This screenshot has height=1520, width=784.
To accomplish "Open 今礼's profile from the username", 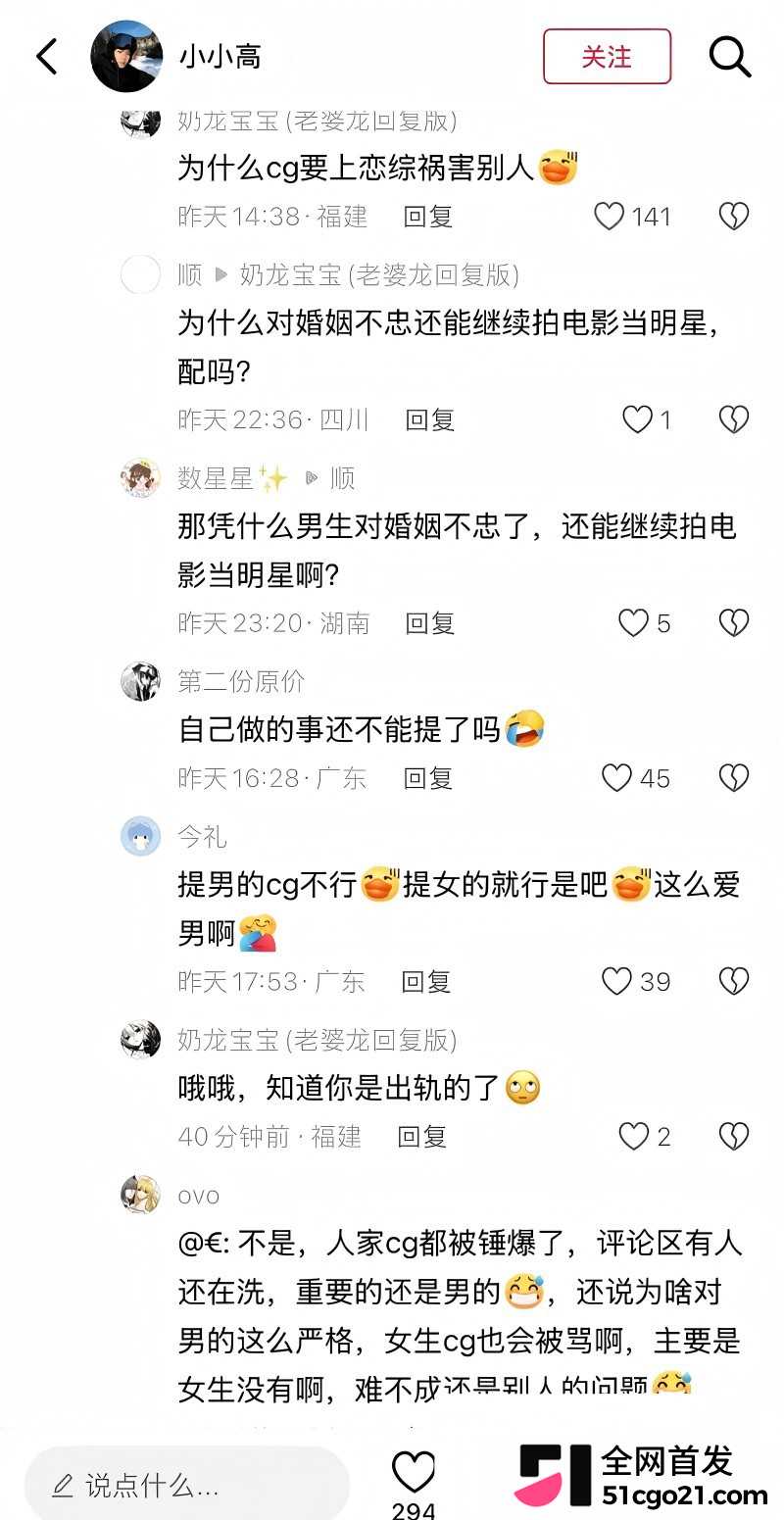I will tap(202, 836).
